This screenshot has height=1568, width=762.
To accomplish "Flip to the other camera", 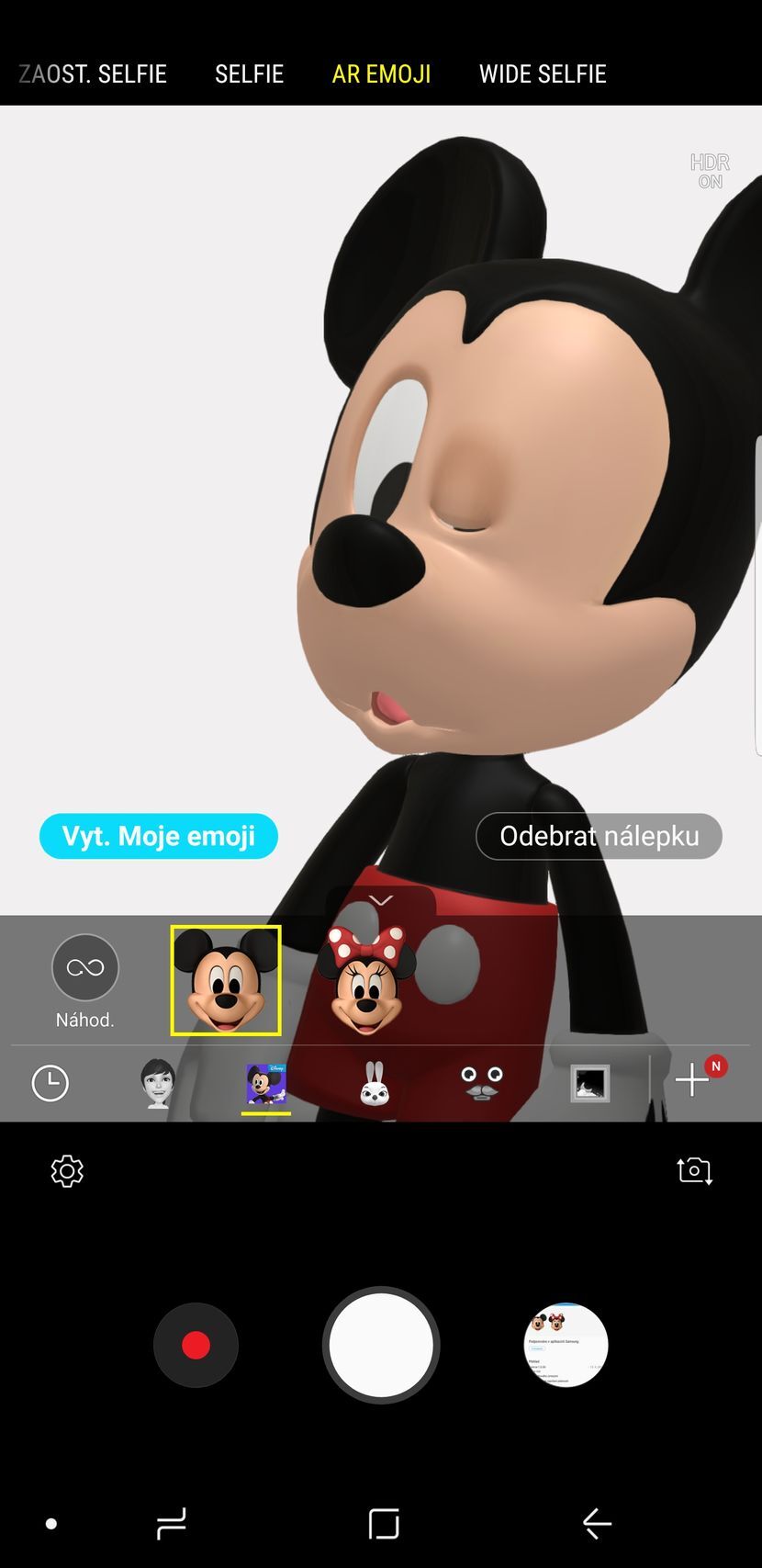I will pos(694,1171).
